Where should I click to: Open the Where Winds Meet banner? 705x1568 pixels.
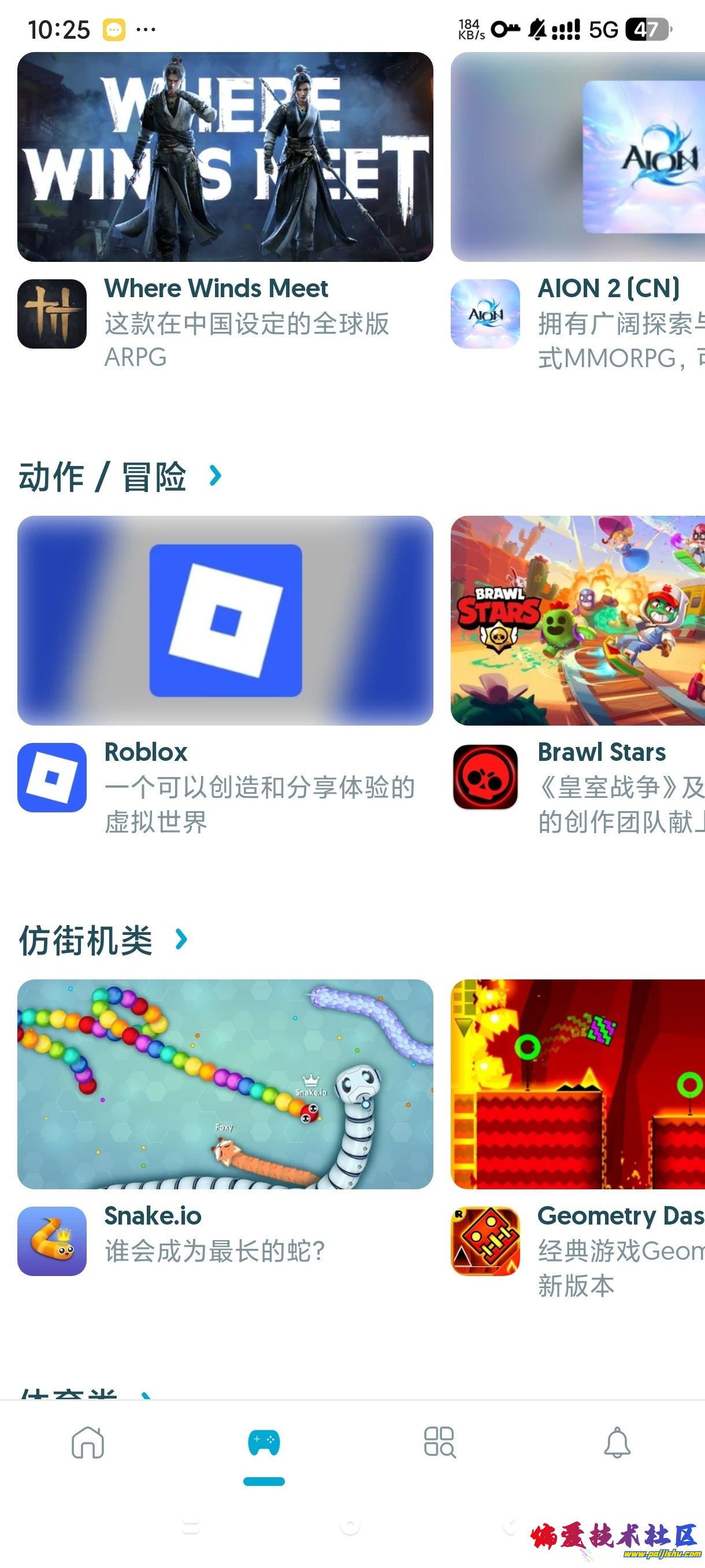click(225, 157)
